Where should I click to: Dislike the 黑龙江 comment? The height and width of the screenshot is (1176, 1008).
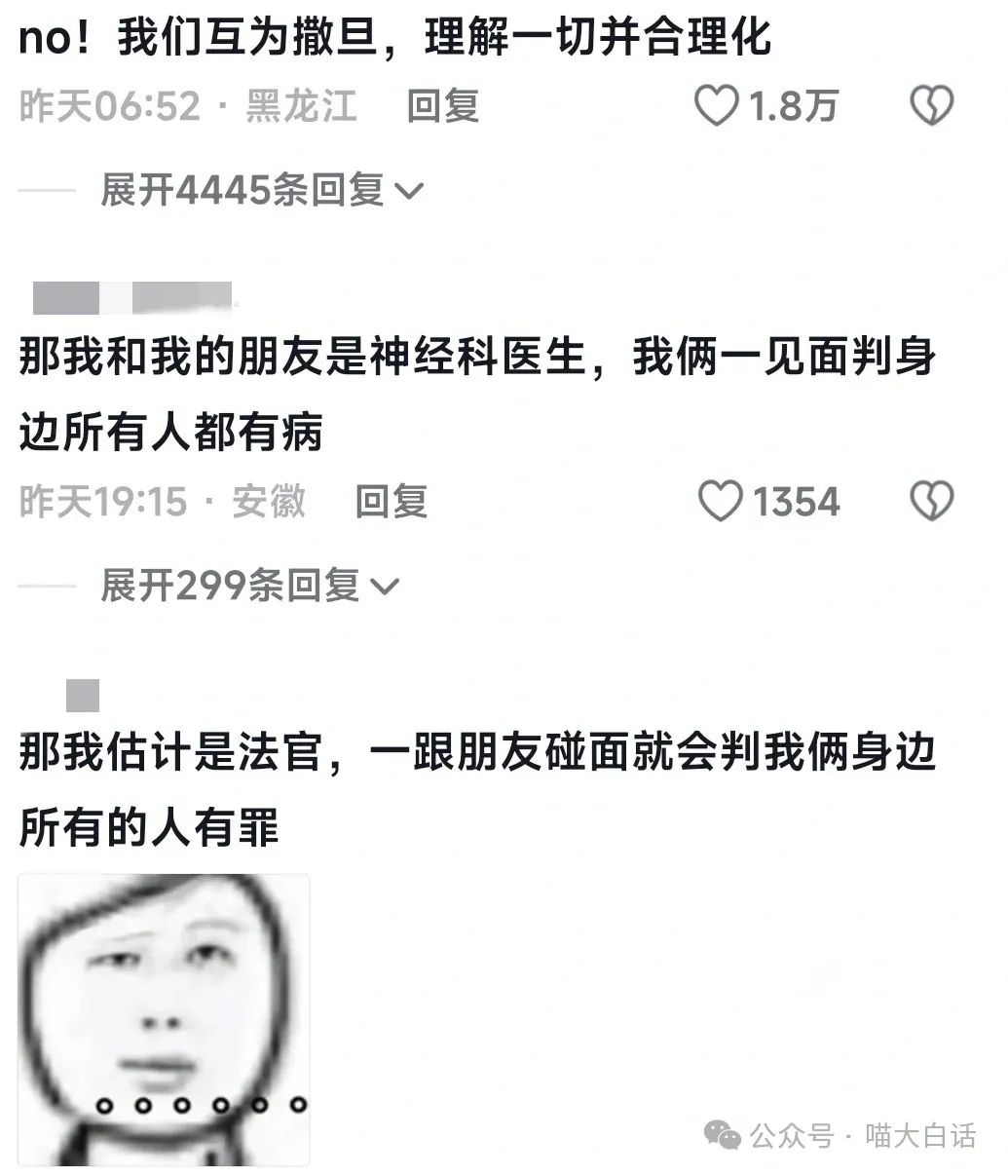pyautogui.click(x=931, y=105)
